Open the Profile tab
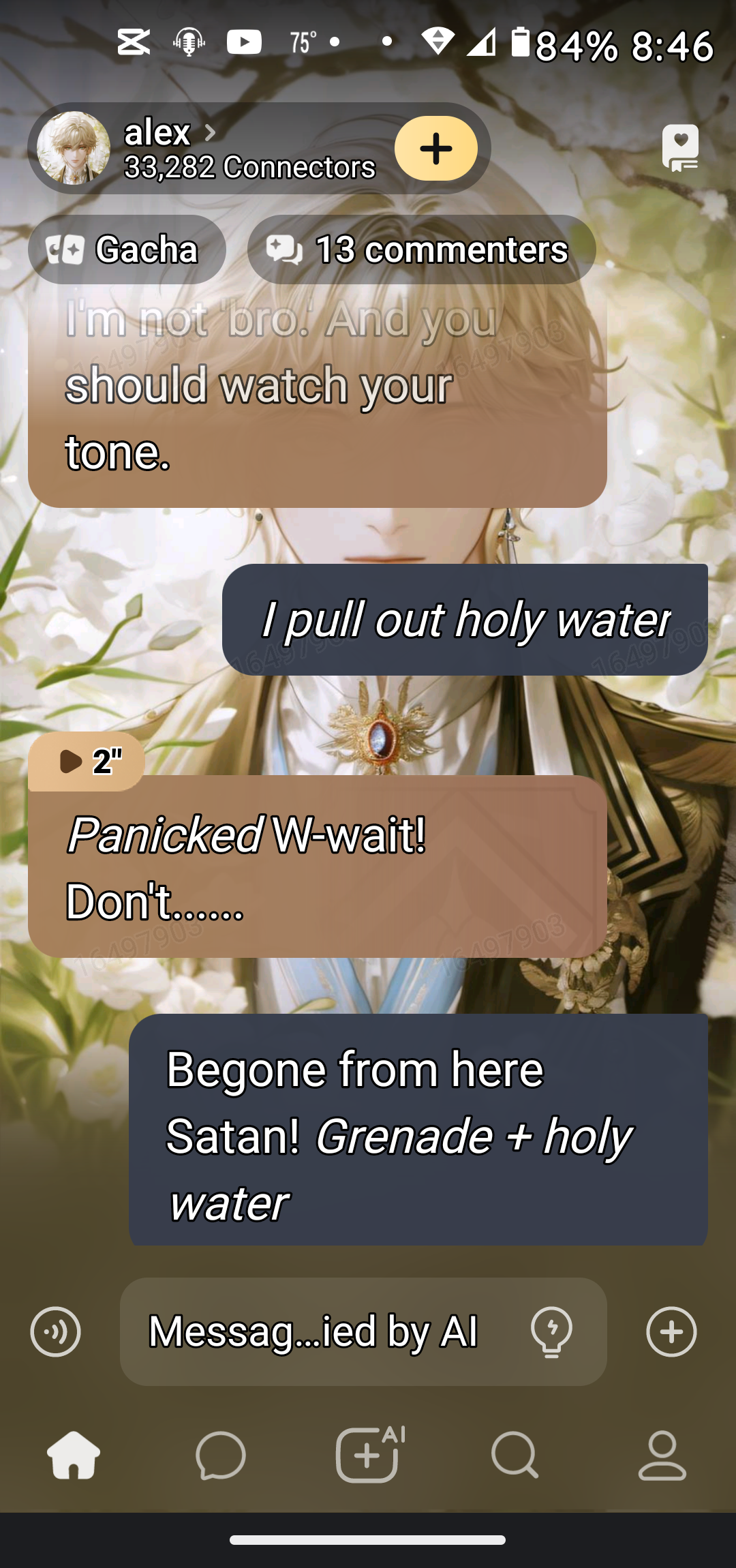The height and width of the screenshot is (1568, 736). pyautogui.click(x=662, y=1455)
